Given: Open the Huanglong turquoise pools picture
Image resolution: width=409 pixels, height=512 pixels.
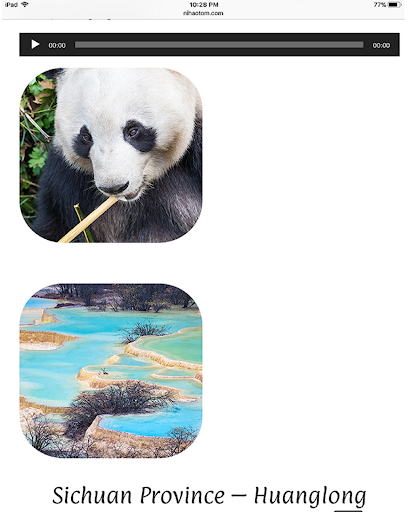Looking at the screenshot, I should pyautogui.click(x=111, y=371).
